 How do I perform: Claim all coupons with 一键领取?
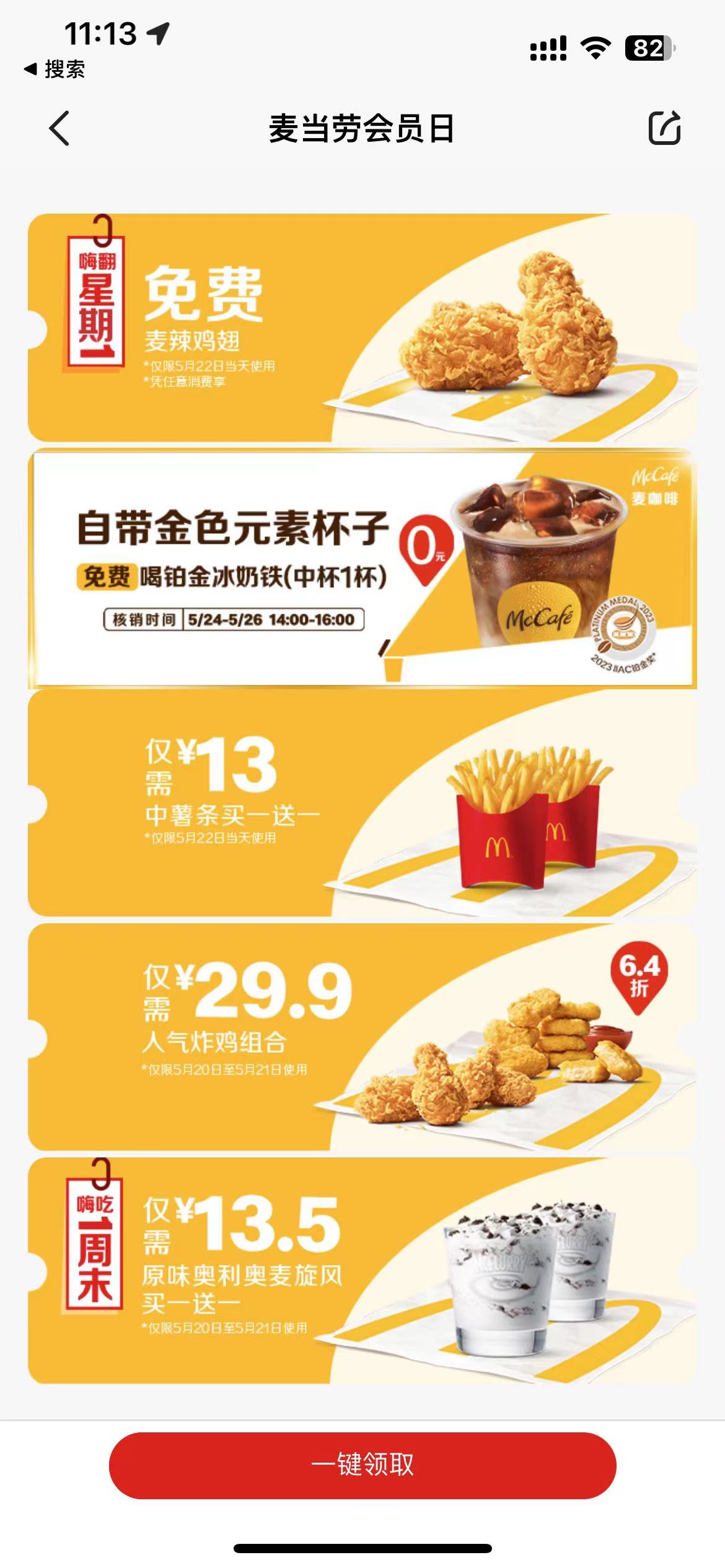click(x=362, y=1465)
